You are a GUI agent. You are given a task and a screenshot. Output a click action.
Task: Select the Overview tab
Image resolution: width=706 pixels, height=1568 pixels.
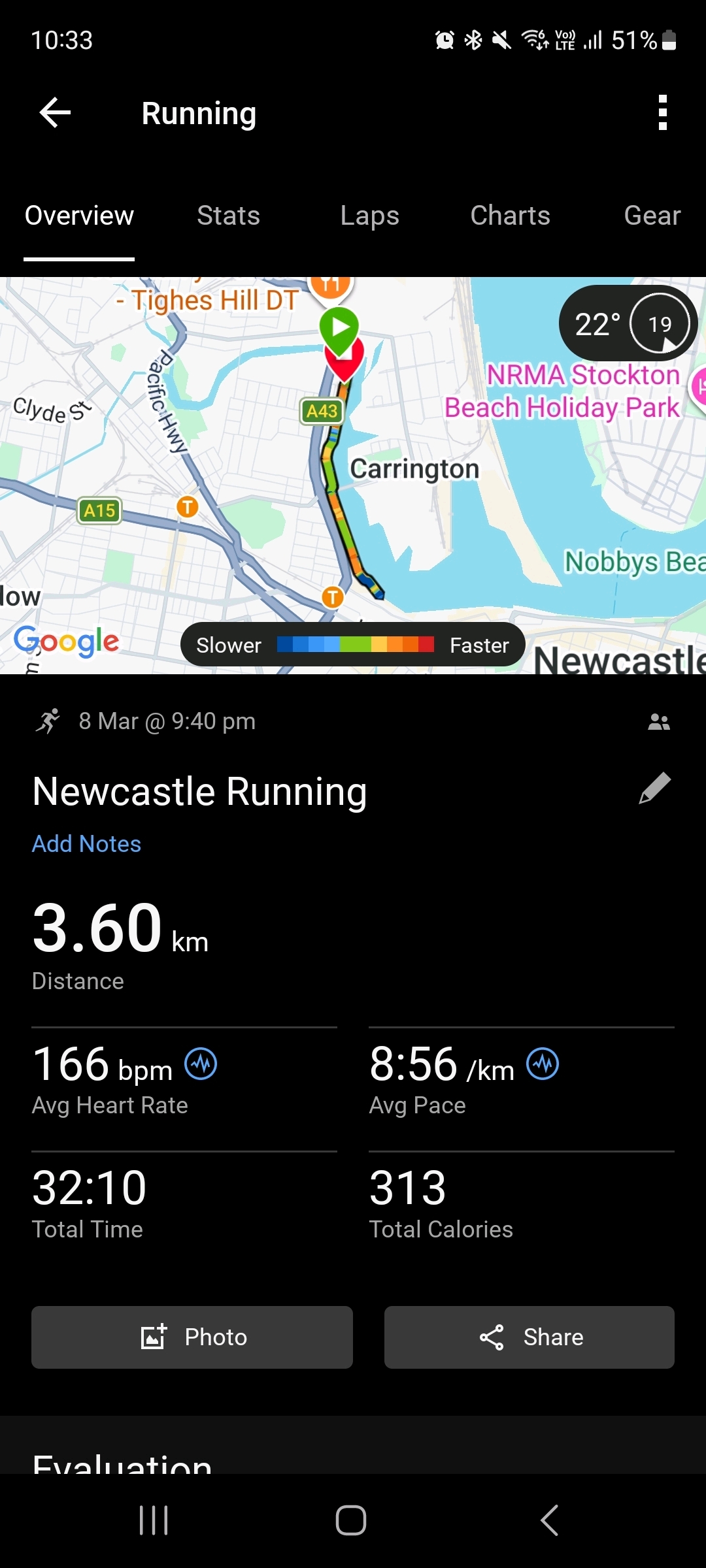pos(79,216)
